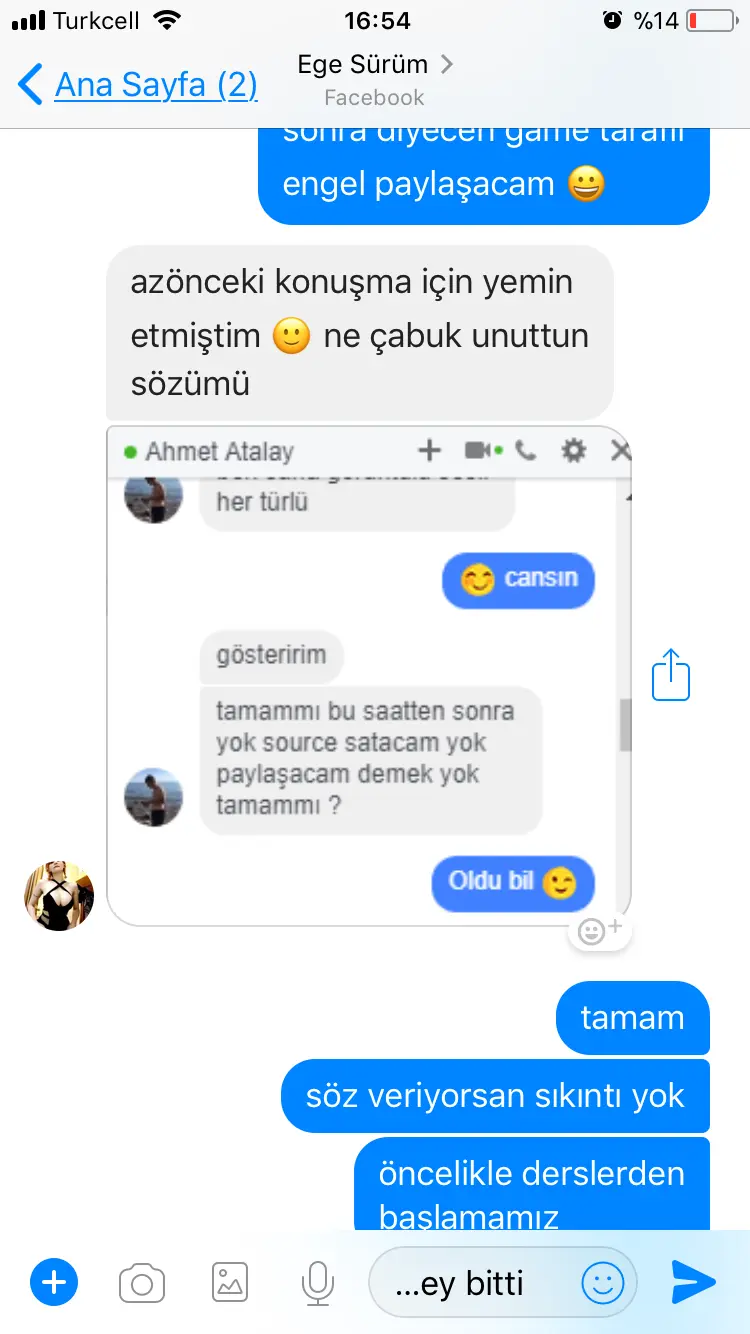Open Ege Sürüm contact details
This screenshot has width=750, height=1334.
375,80
